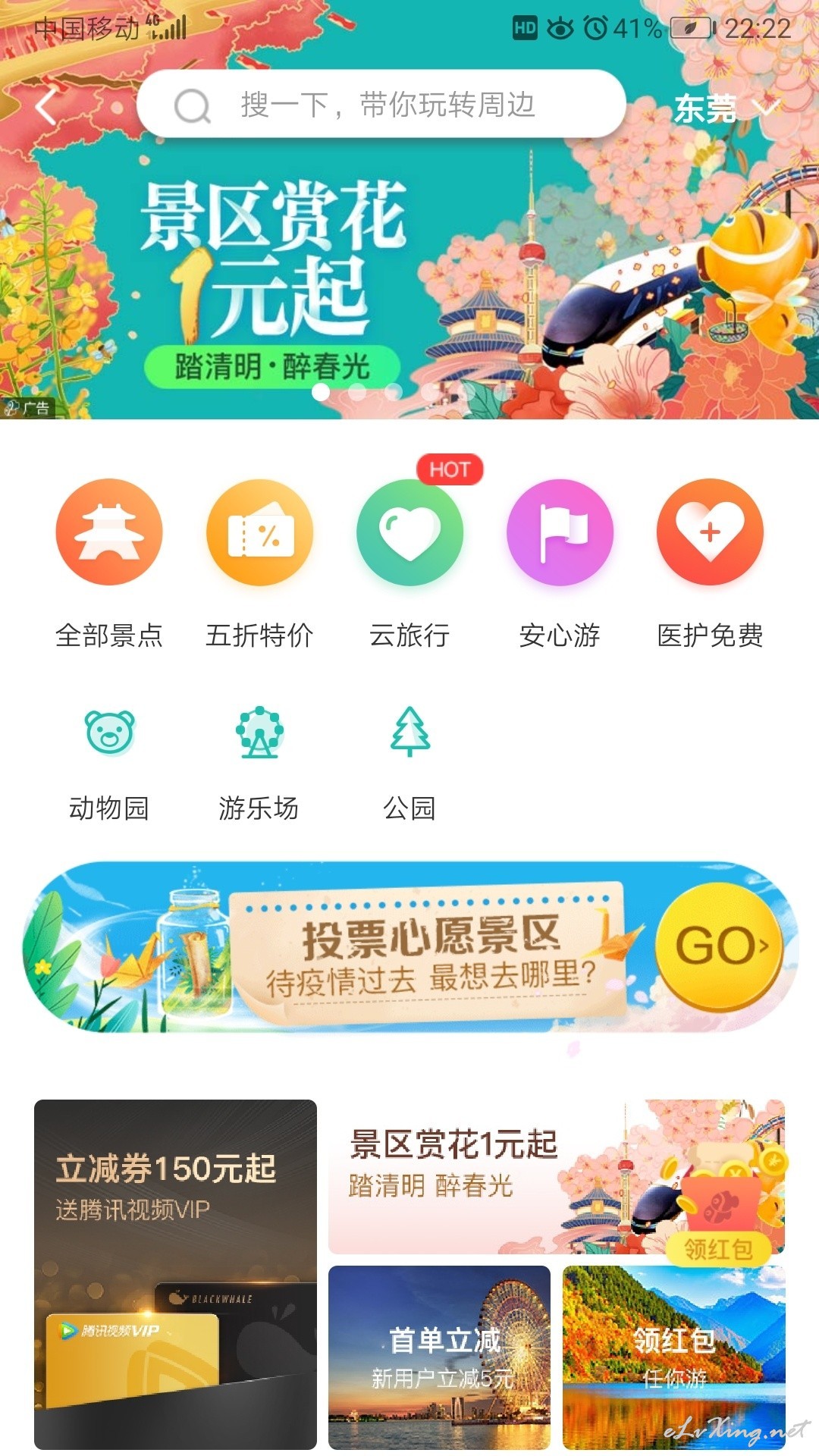This screenshot has height=1456, width=819.
Task: Tap the GO button on 投票心愿景区 banner
Action: click(x=719, y=946)
